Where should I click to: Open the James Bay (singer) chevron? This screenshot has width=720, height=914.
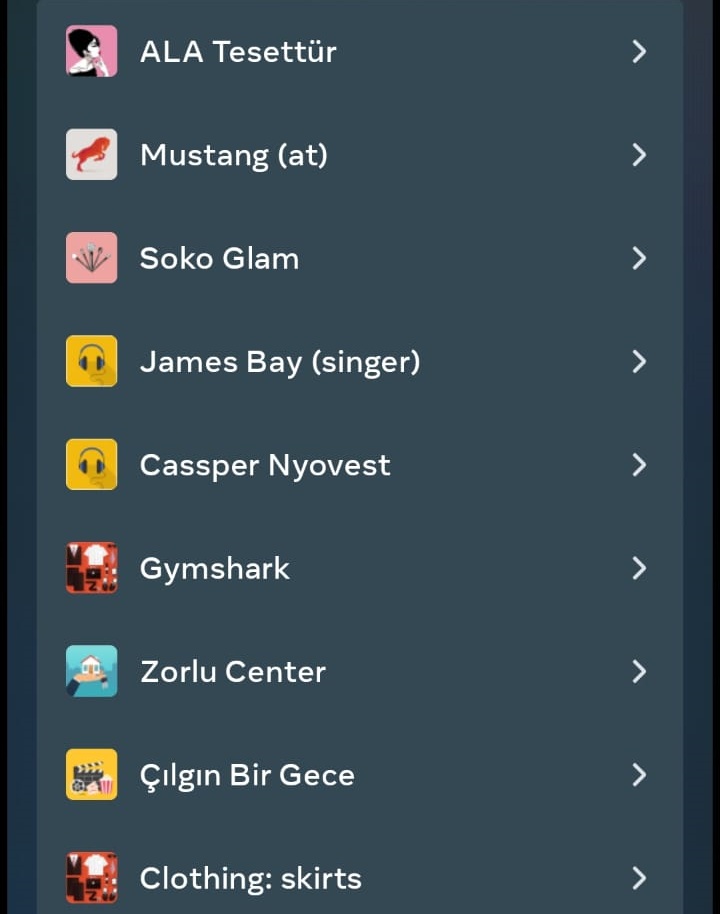[639, 361]
